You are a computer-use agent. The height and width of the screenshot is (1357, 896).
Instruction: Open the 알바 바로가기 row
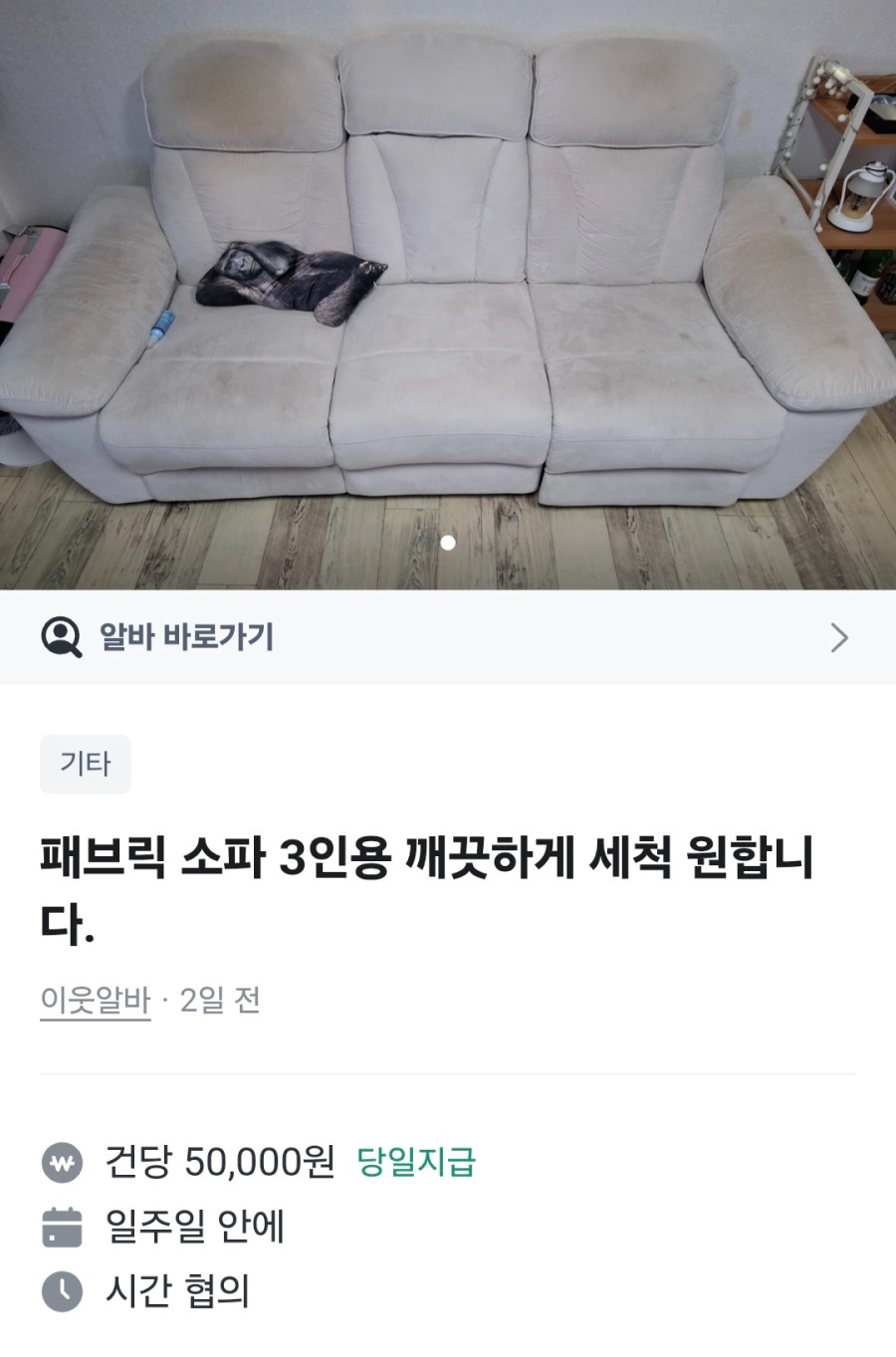point(448,637)
